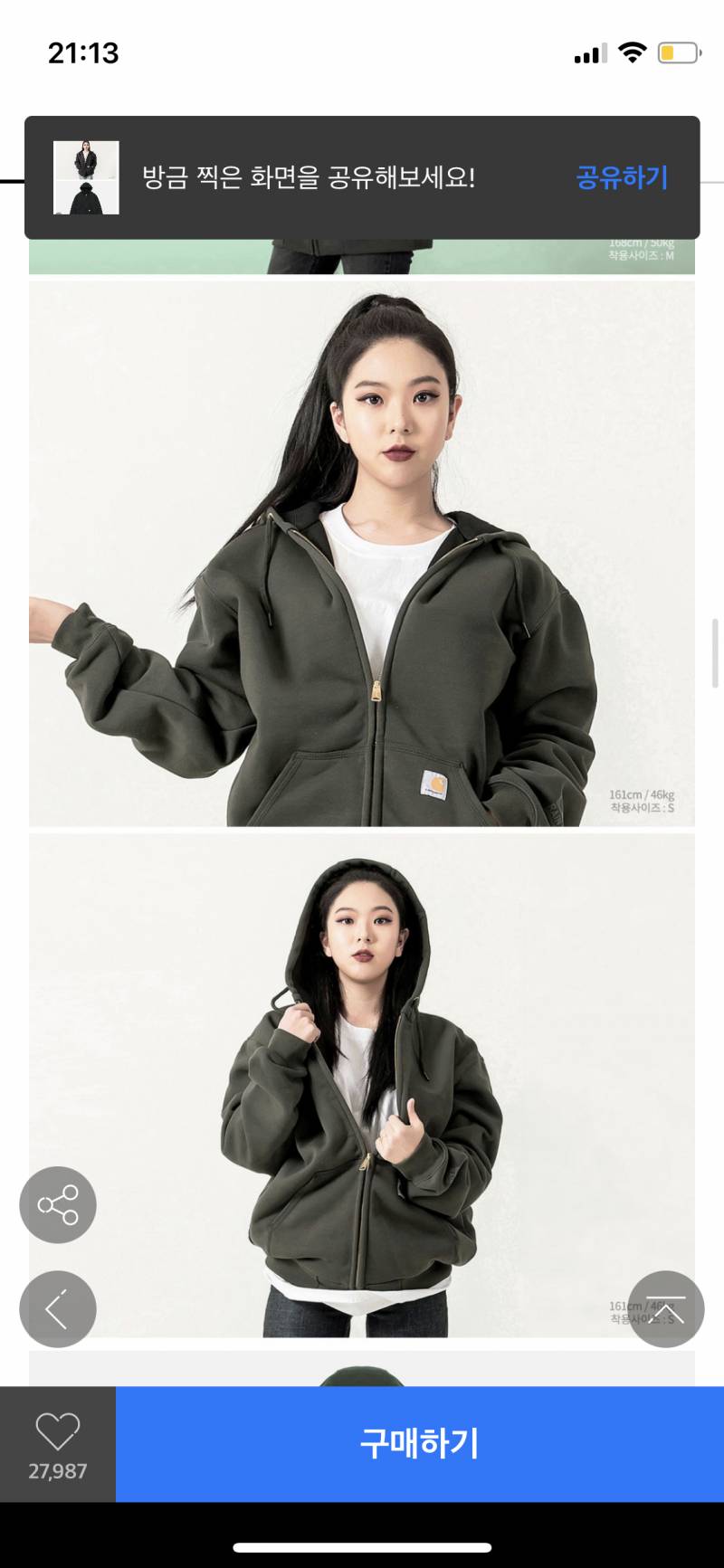Tap 구매하기 to buy the hoodie

pos(419,1443)
